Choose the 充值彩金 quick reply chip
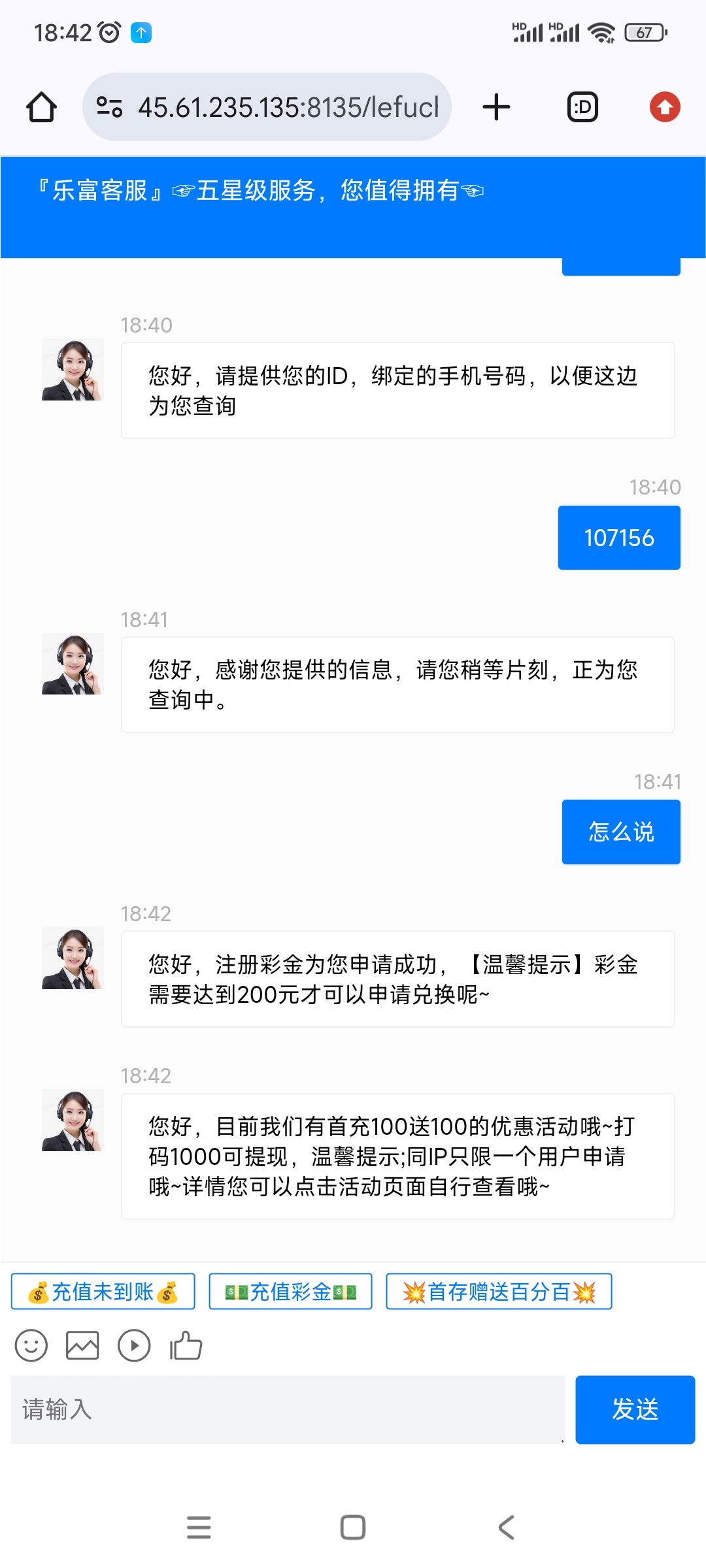 290,1292
